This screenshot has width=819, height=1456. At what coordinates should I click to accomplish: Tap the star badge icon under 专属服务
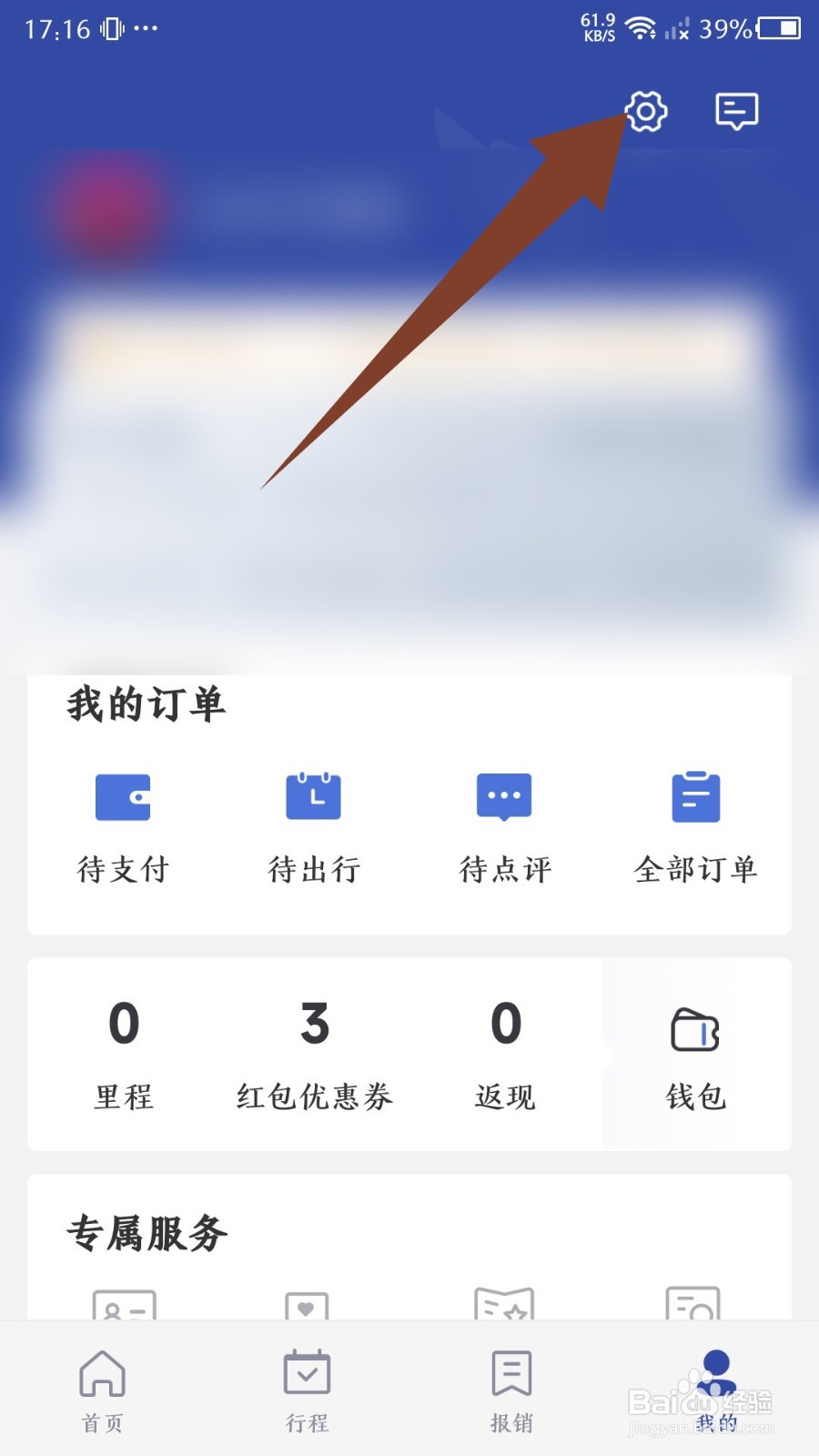pos(505,1308)
